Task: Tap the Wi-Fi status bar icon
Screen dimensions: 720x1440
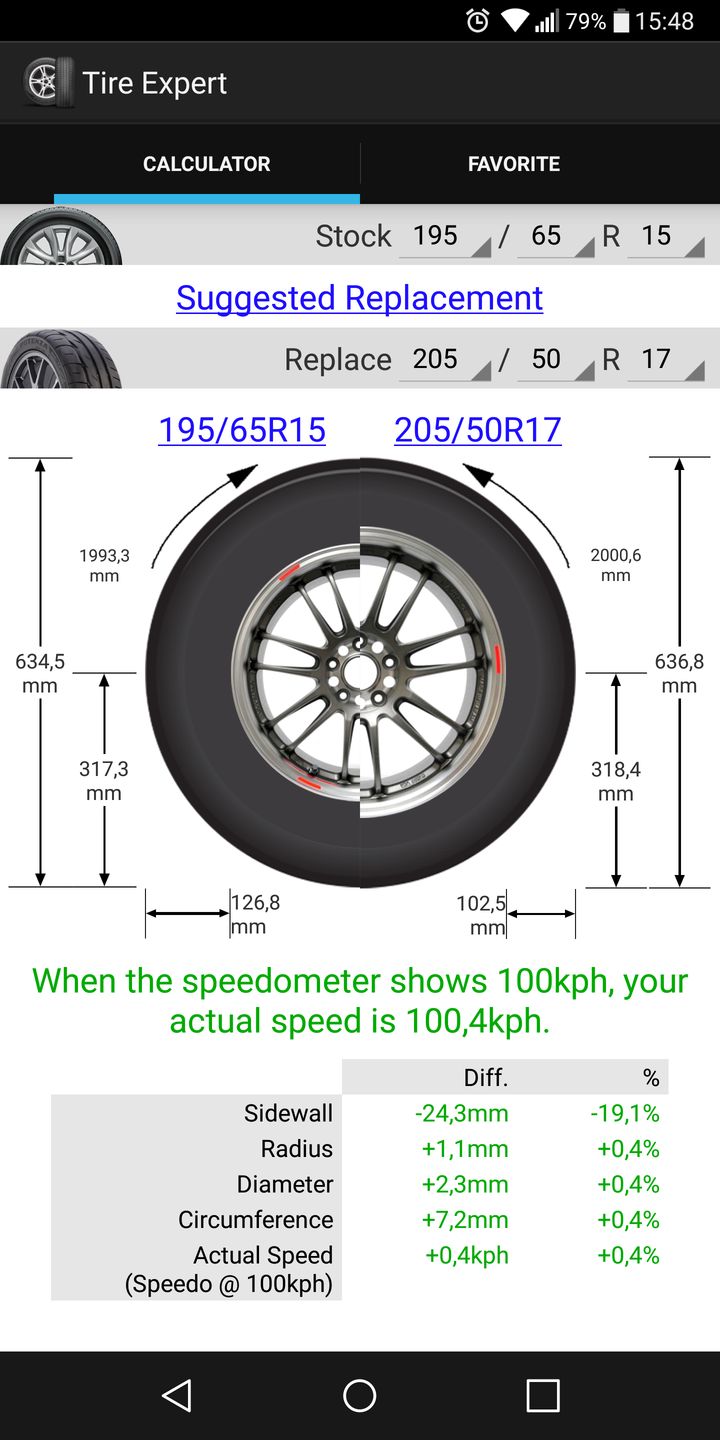Action: pos(513,19)
